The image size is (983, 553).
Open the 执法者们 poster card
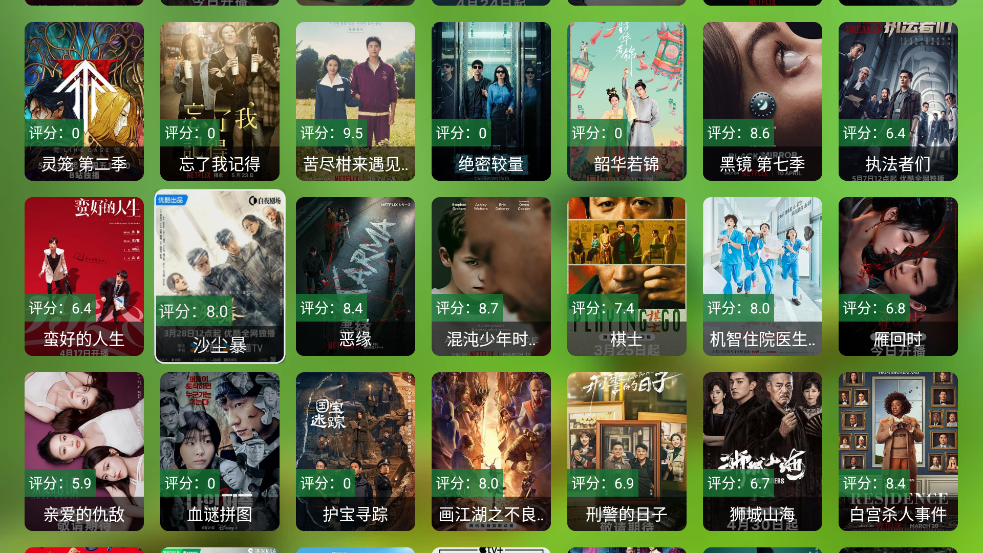pyautogui.click(x=898, y=101)
